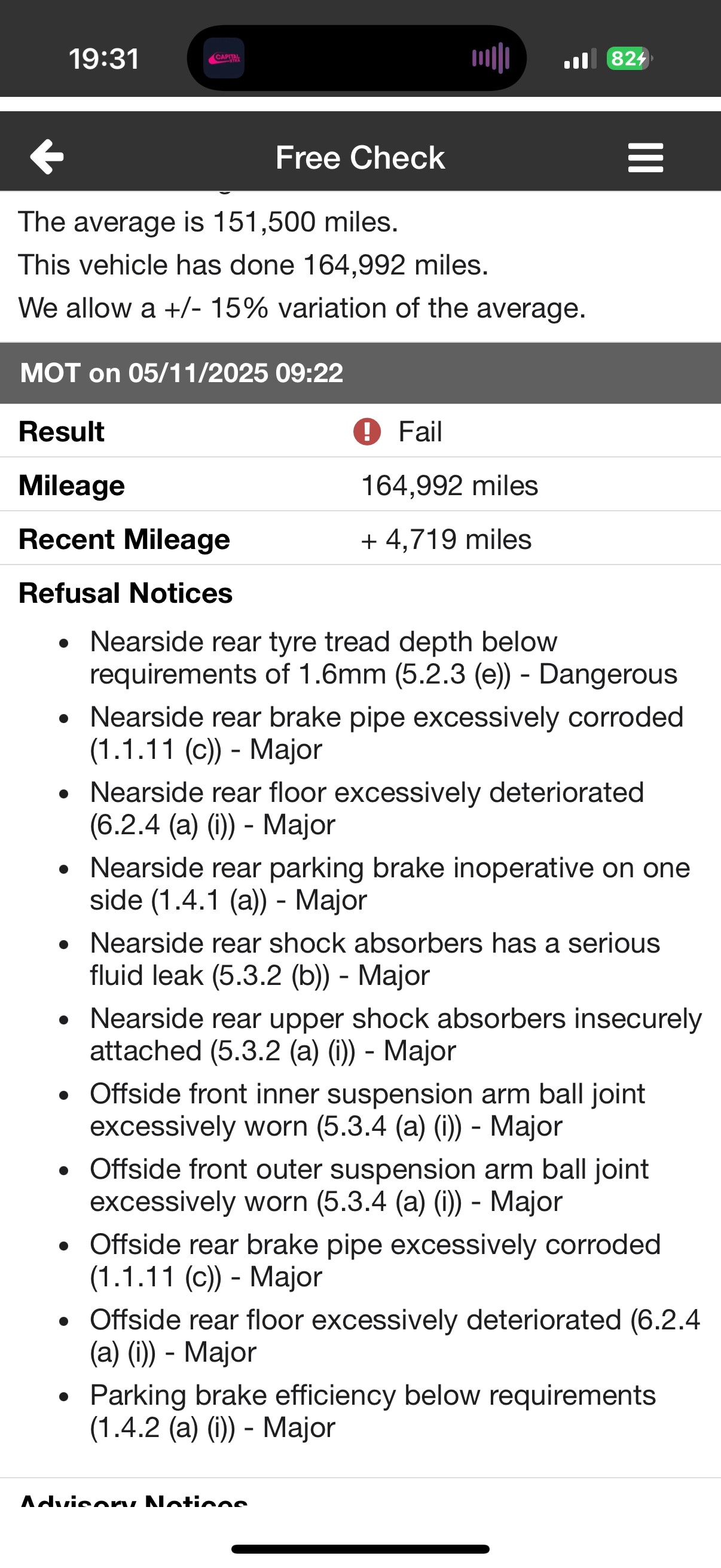Open the hamburger menu

point(646,158)
